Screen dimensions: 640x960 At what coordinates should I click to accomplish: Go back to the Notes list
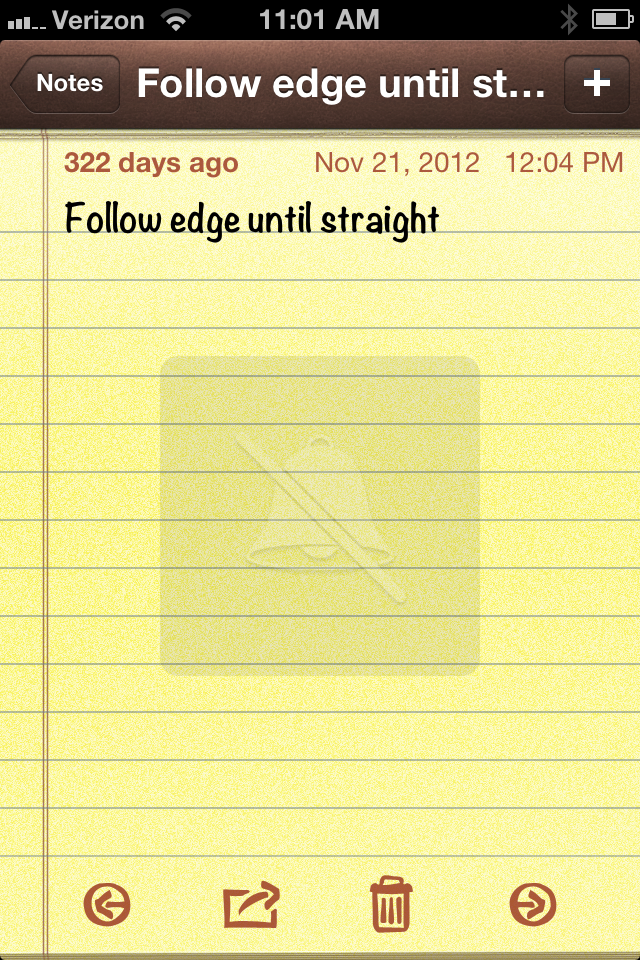(x=68, y=84)
